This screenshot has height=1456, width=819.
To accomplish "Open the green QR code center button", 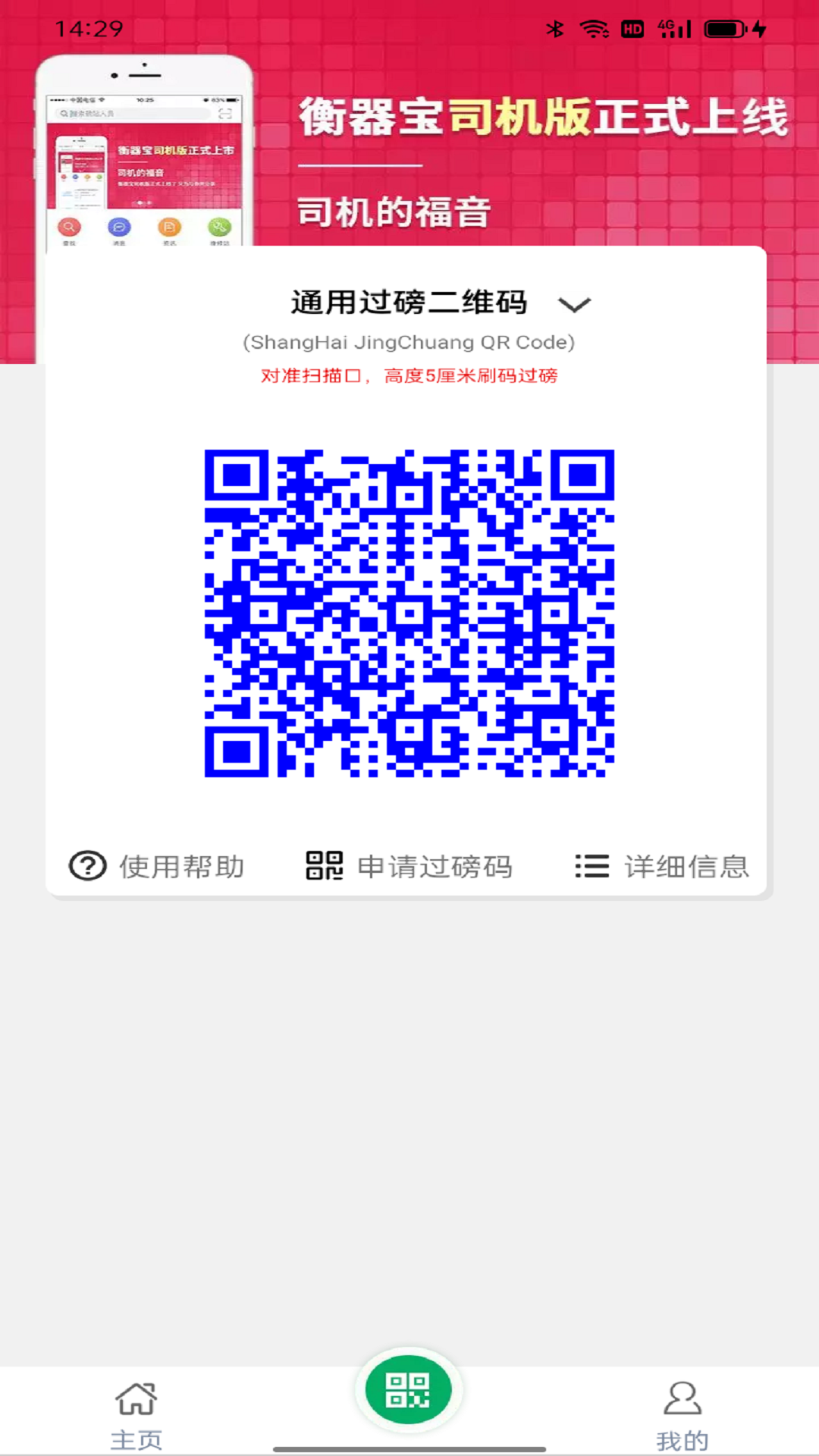I will coord(409,1389).
